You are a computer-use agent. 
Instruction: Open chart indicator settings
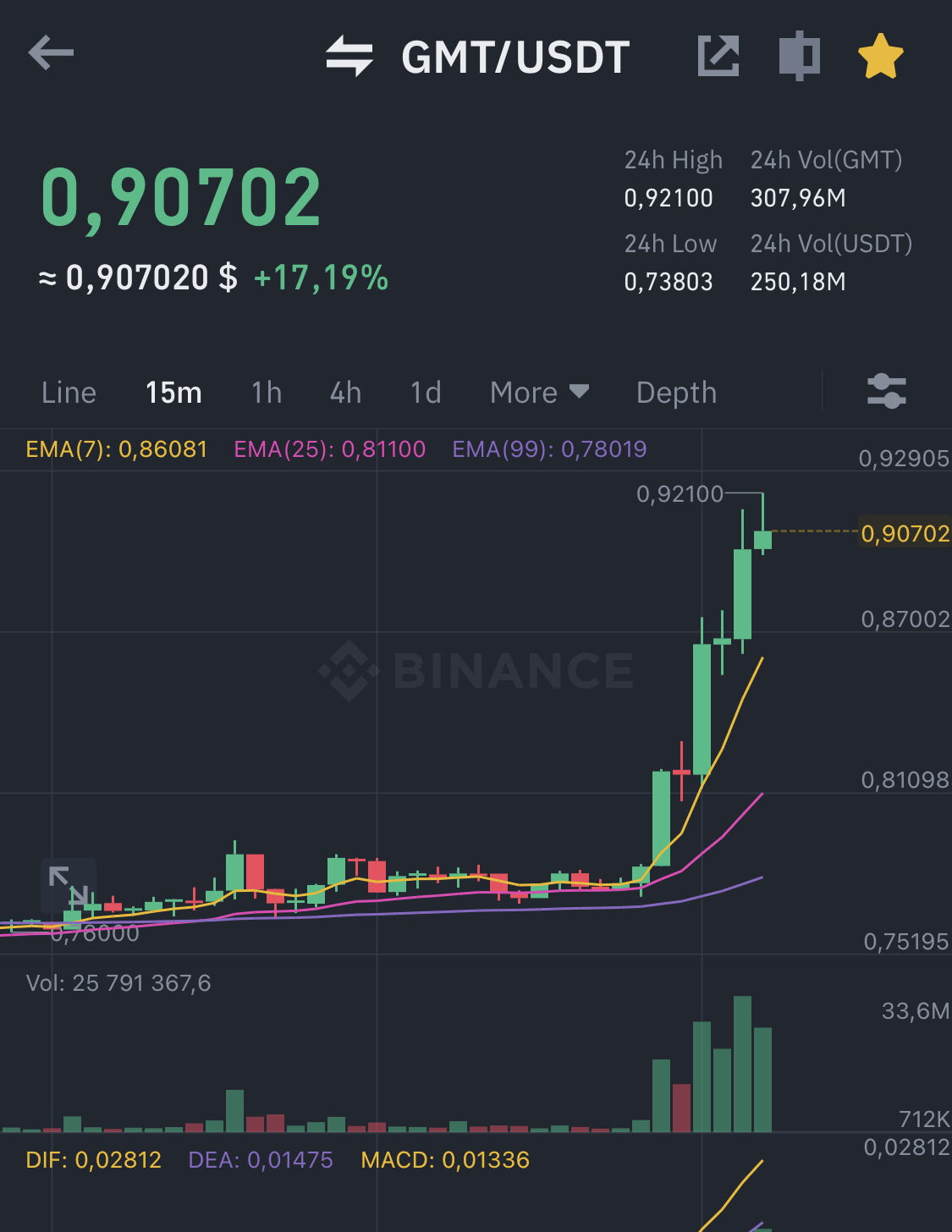(886, 392)
